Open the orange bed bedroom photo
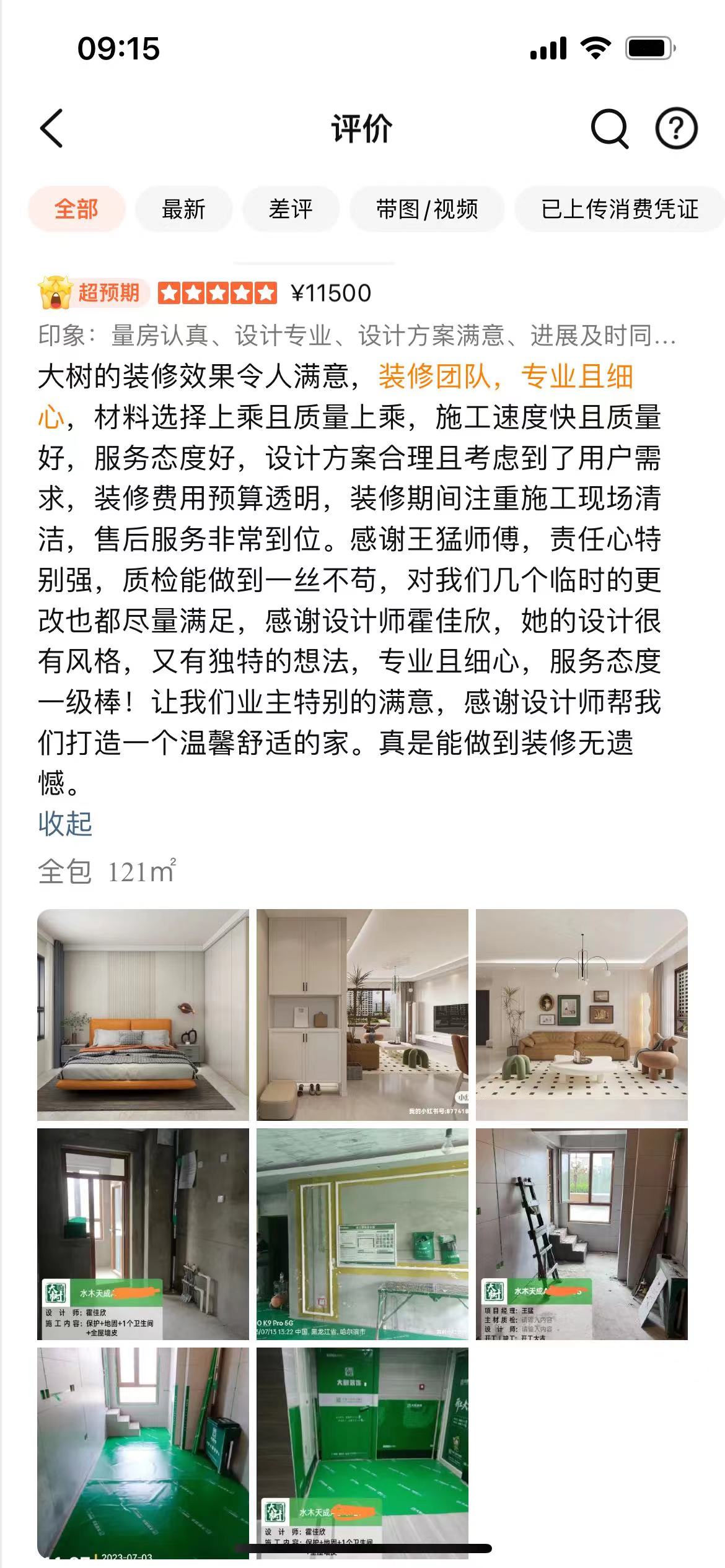Screen dimensions: 725x1568 pyautogui.click(x=143, y=1014)
